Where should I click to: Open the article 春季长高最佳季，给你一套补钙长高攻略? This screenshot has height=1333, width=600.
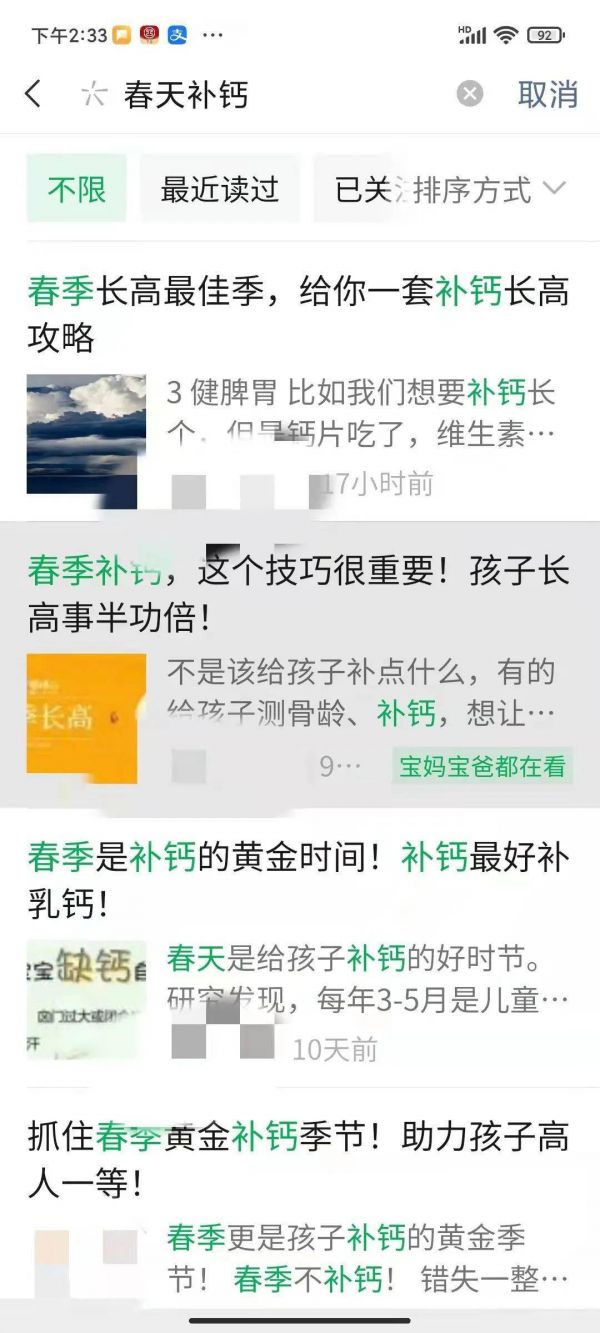pos(300,382)
